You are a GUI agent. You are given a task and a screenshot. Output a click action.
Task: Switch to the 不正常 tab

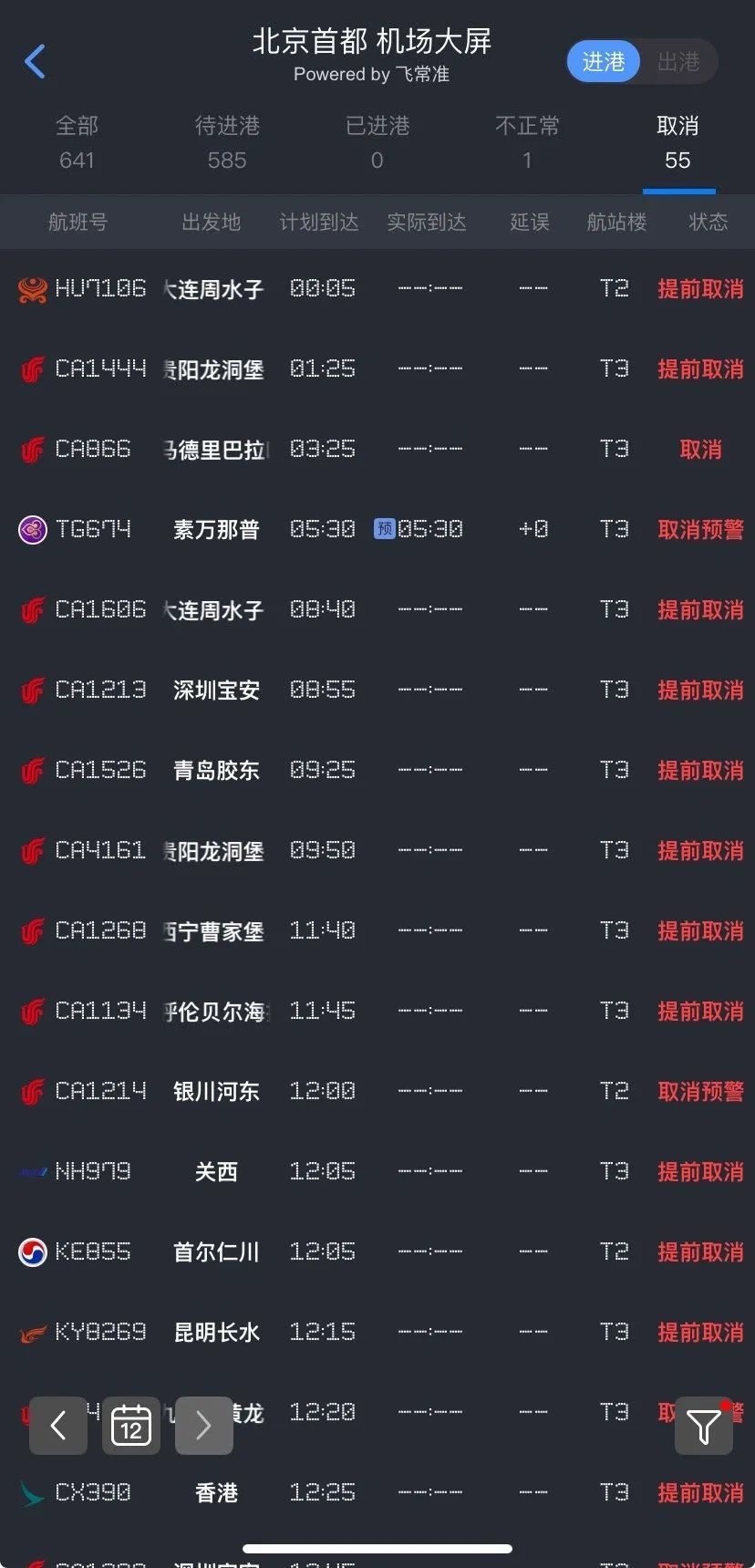pos(527,142)
